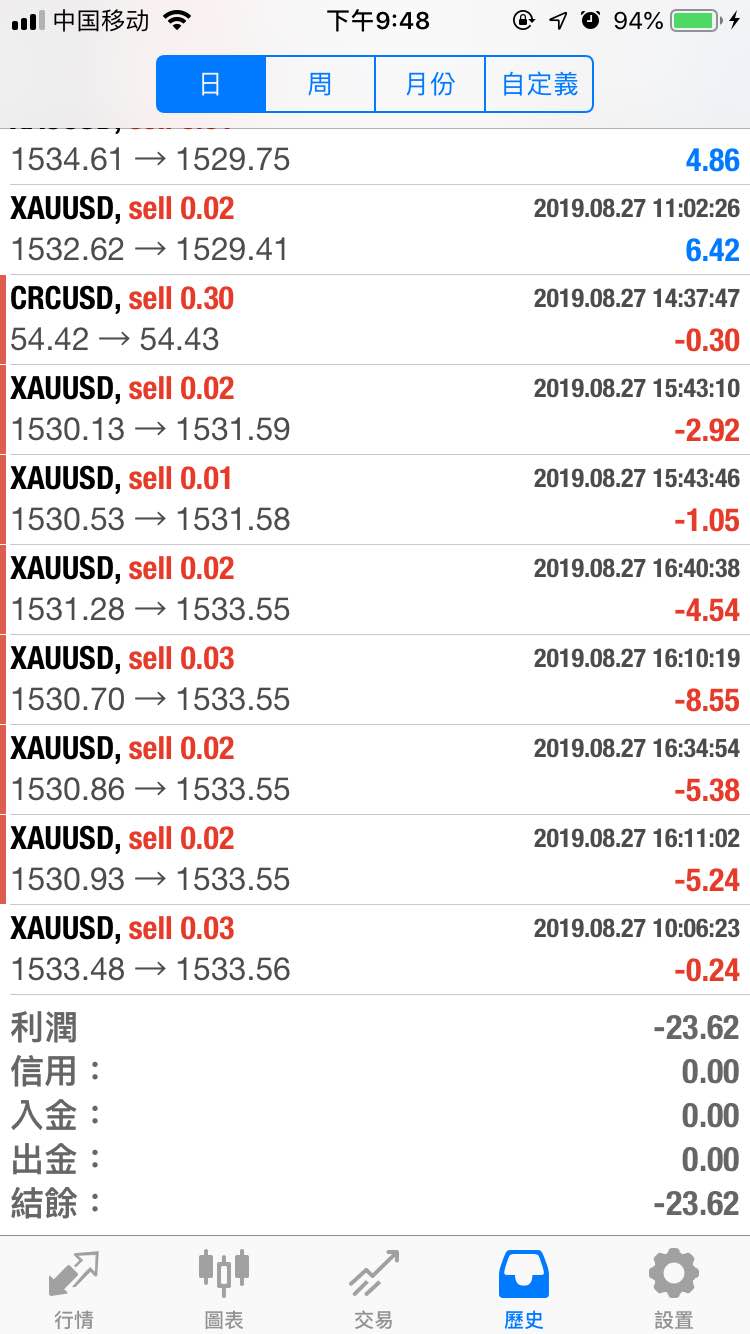Select the 歷史 history tab
This screenshot has width=750, height=1334.
524,1289
